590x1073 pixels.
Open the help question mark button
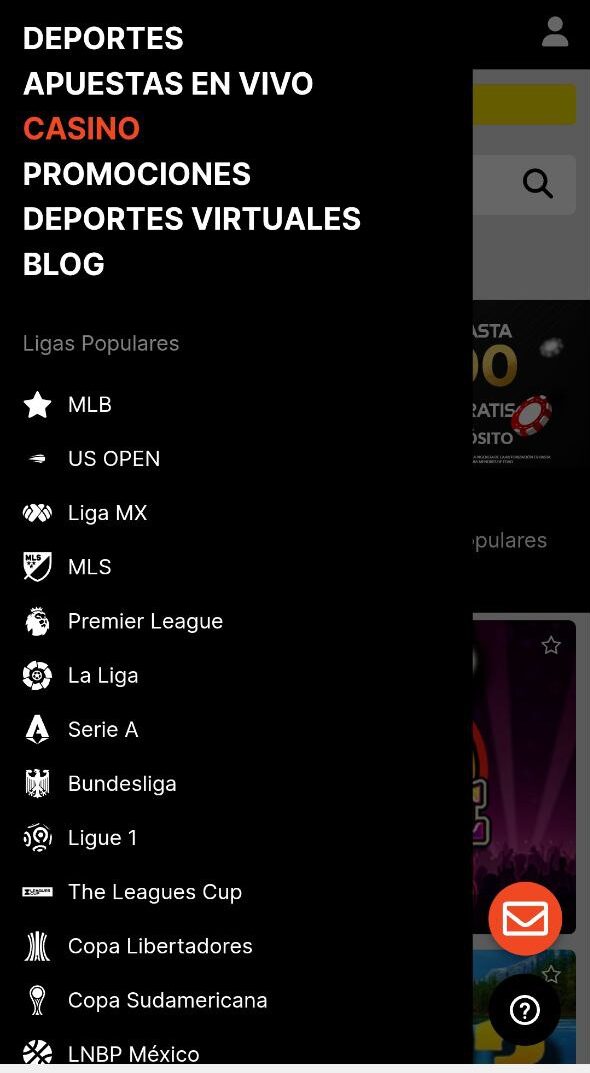pyautogui.click(x=525, y=1010)
